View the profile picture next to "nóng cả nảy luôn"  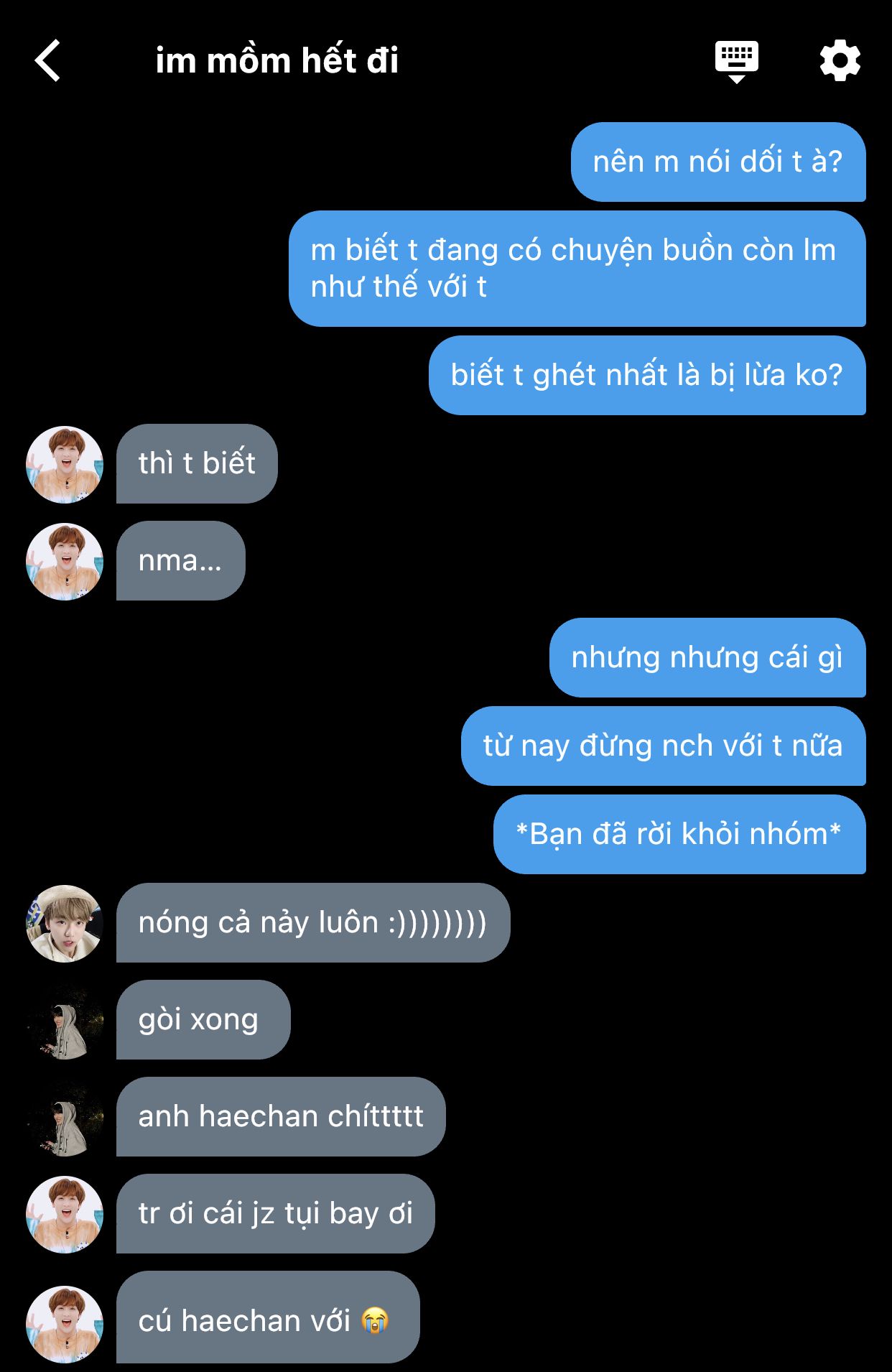tap(65, 924)
